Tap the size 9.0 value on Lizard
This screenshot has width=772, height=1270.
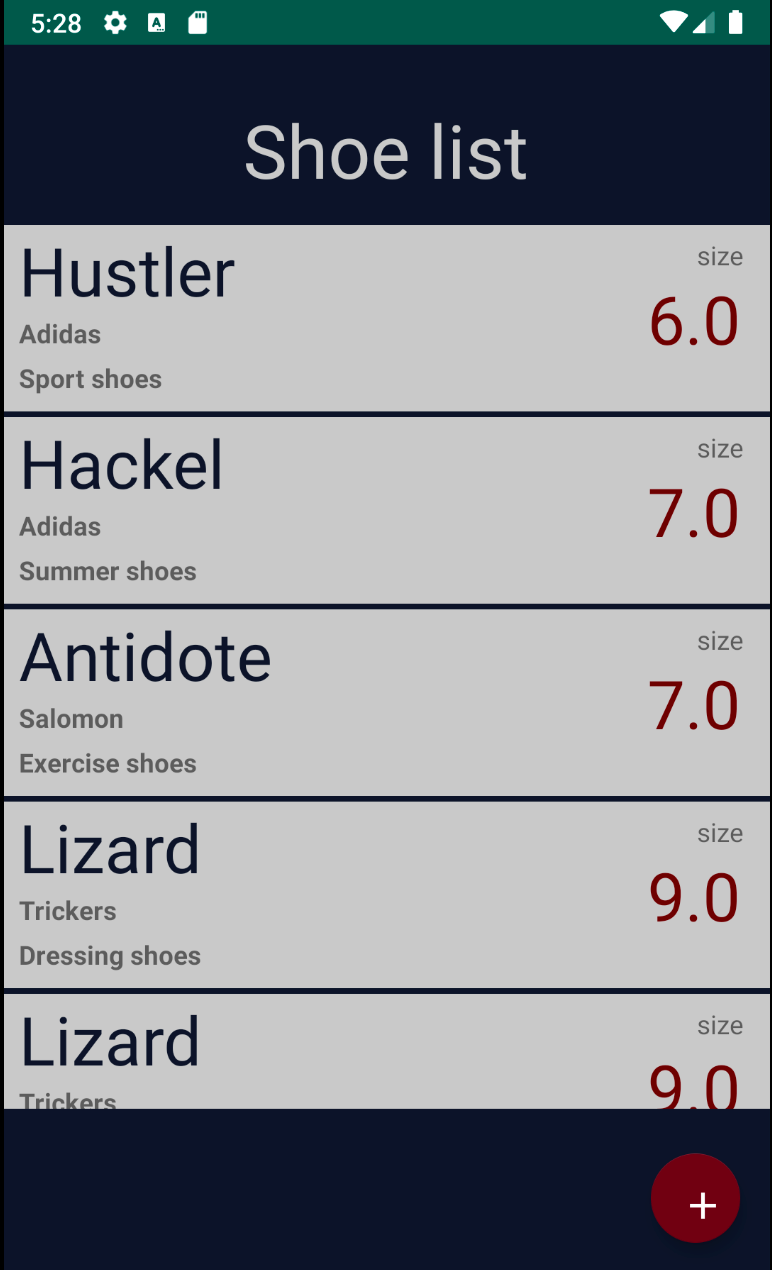(x=694, y=897)
